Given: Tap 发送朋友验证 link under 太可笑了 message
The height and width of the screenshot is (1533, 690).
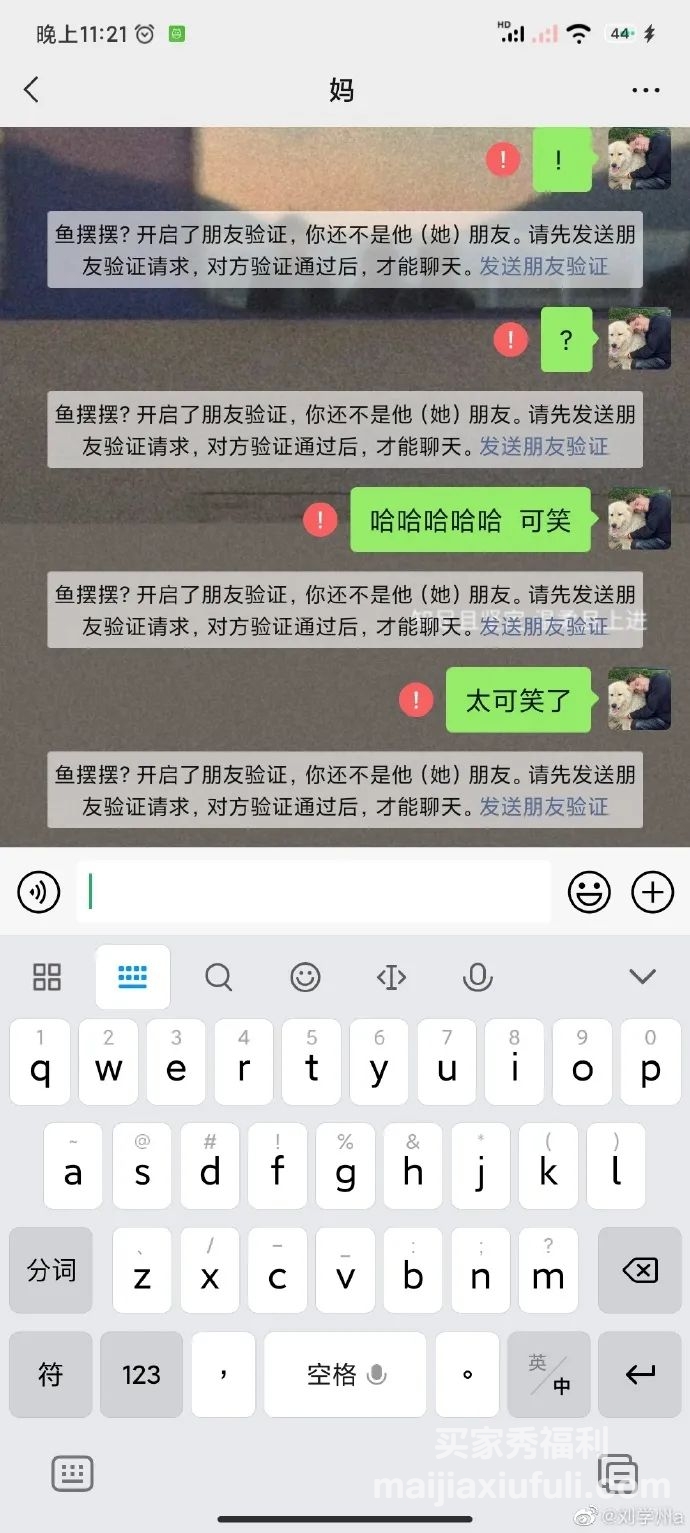Looking at the screenshot, I should (x=543, y=806).
